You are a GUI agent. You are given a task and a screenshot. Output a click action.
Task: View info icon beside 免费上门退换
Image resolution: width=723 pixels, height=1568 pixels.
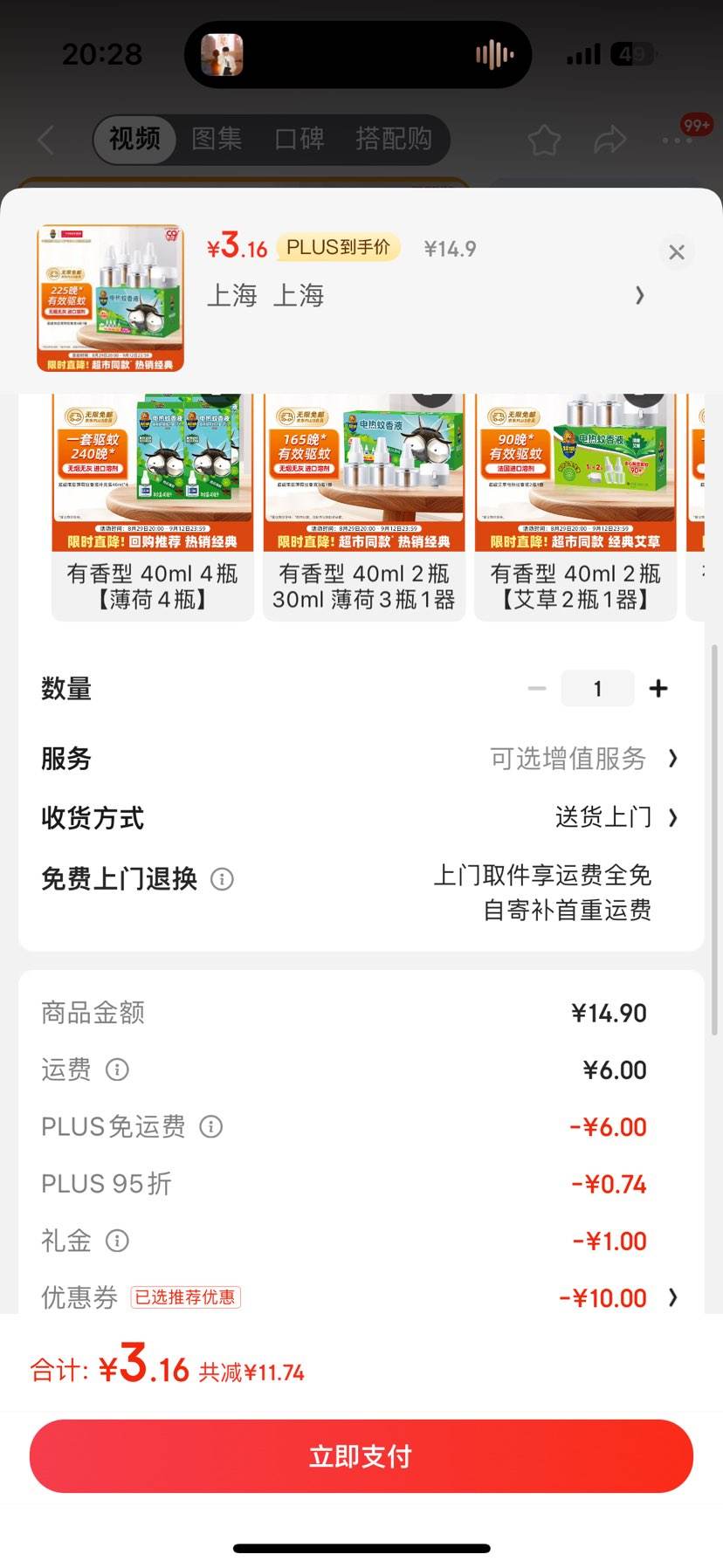point(223,879)
